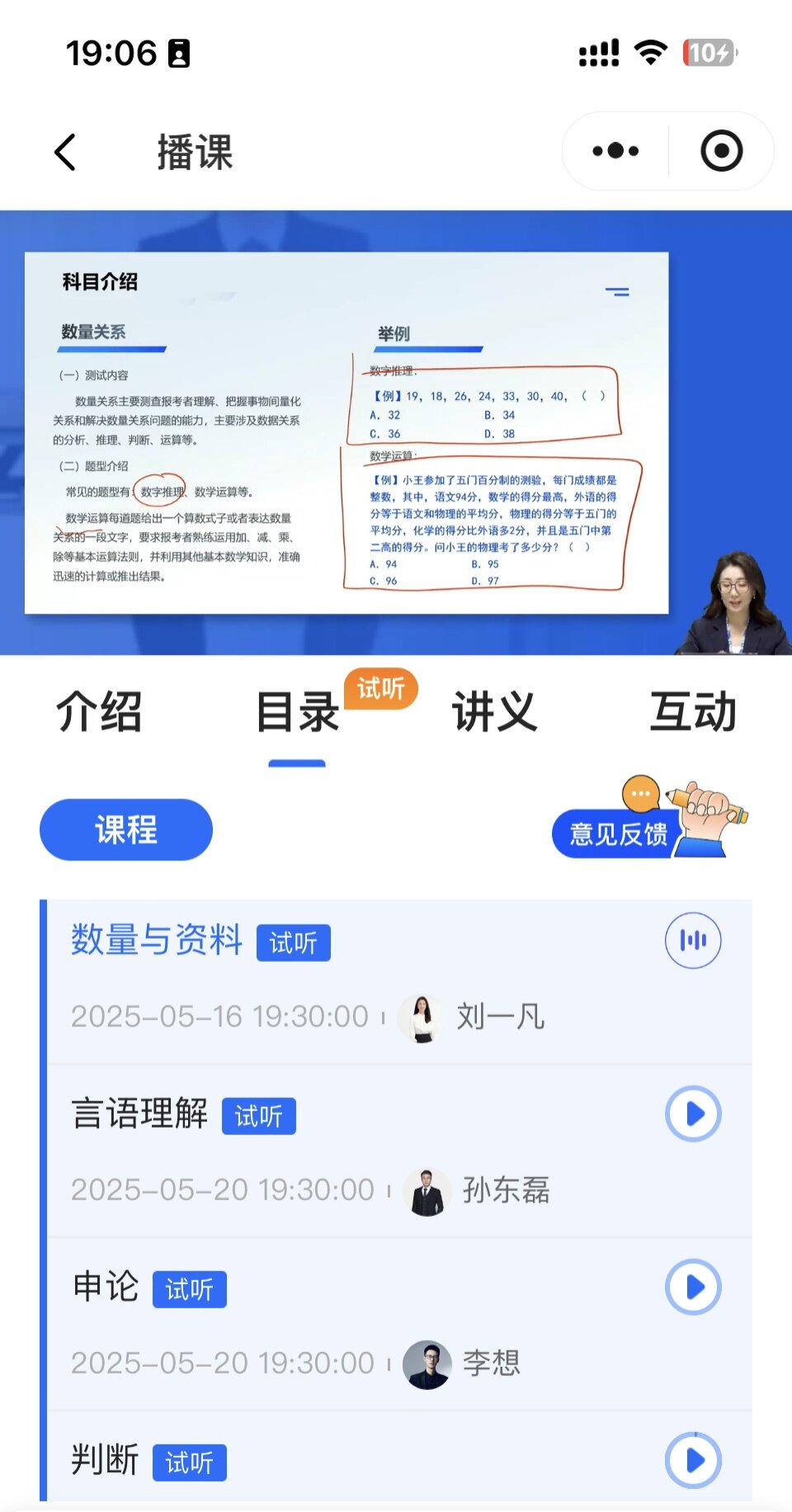Select the 课程 chip
792x1512 pixels.
tap(126, 830)
